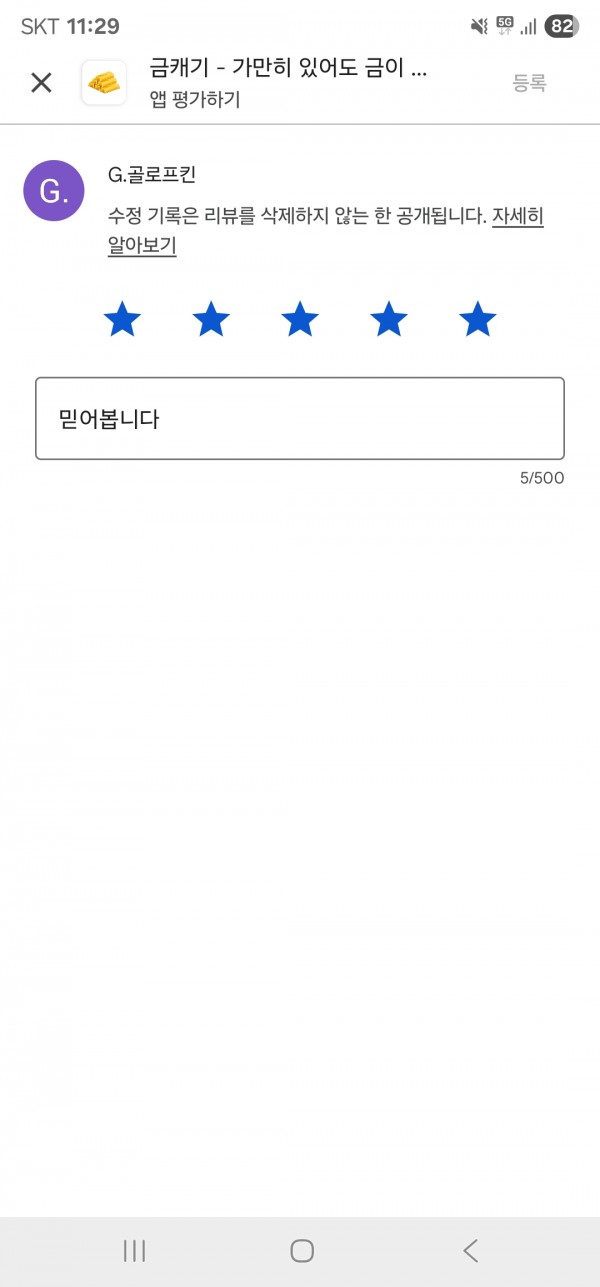Close the app review screen
600x1287 pixels.
point(41,83)
